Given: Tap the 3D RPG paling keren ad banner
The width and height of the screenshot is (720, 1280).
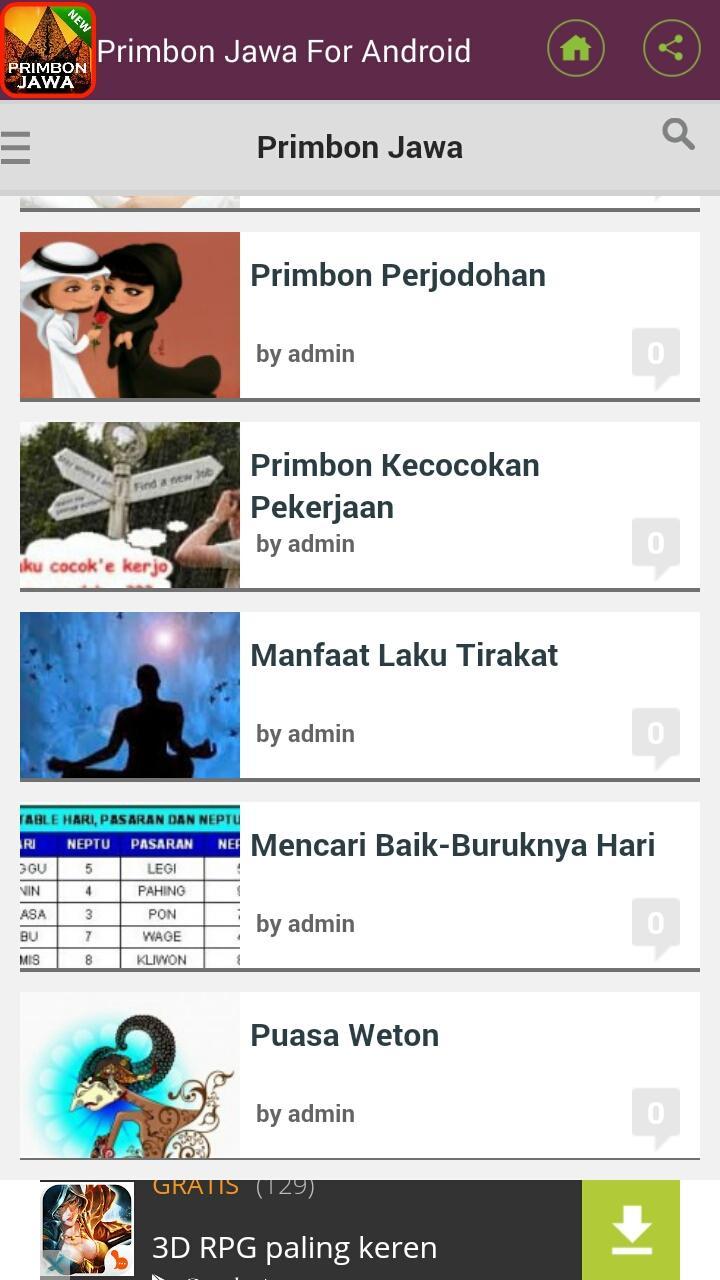Looking at the screenshot, I should point(294,1247).
